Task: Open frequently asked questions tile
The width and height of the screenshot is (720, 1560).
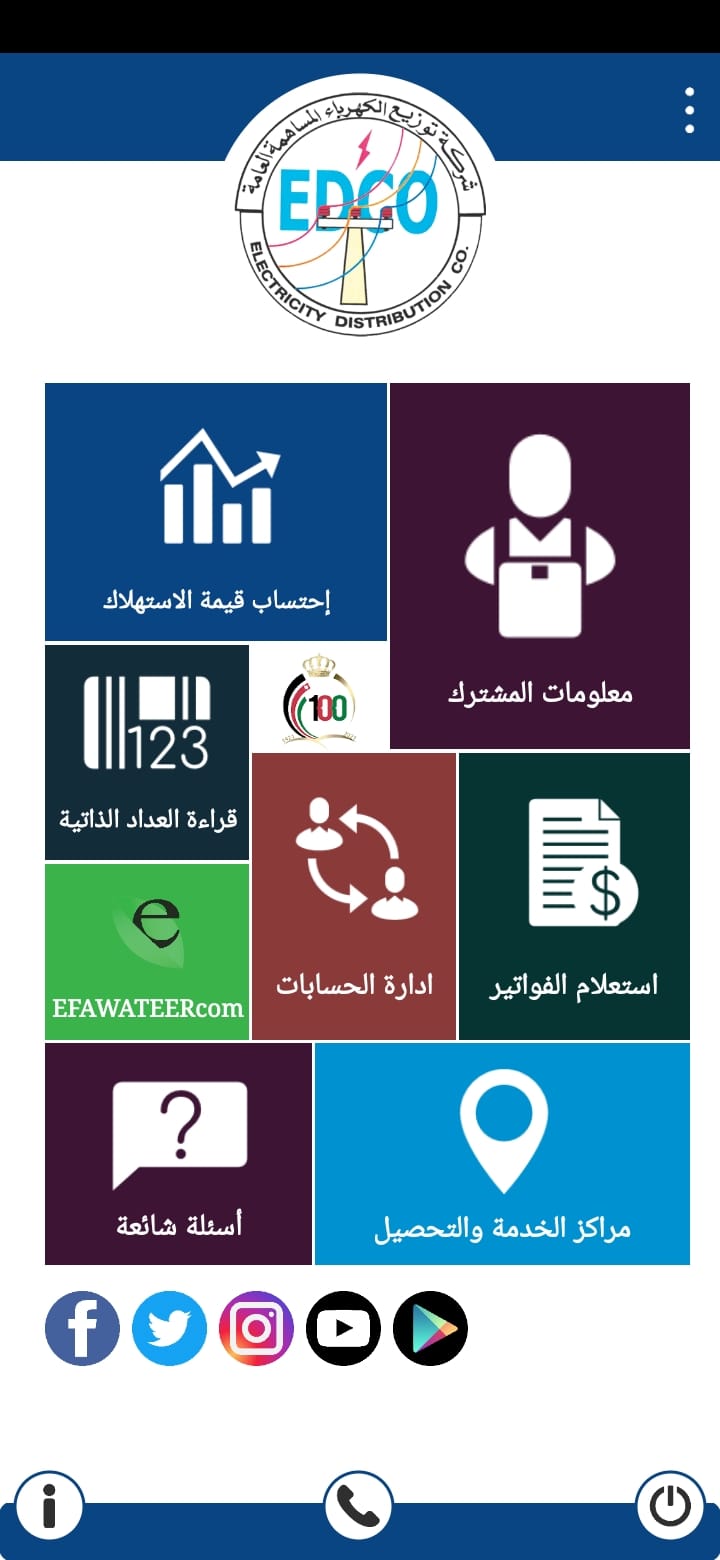Action: click(x=179, y=1154)
